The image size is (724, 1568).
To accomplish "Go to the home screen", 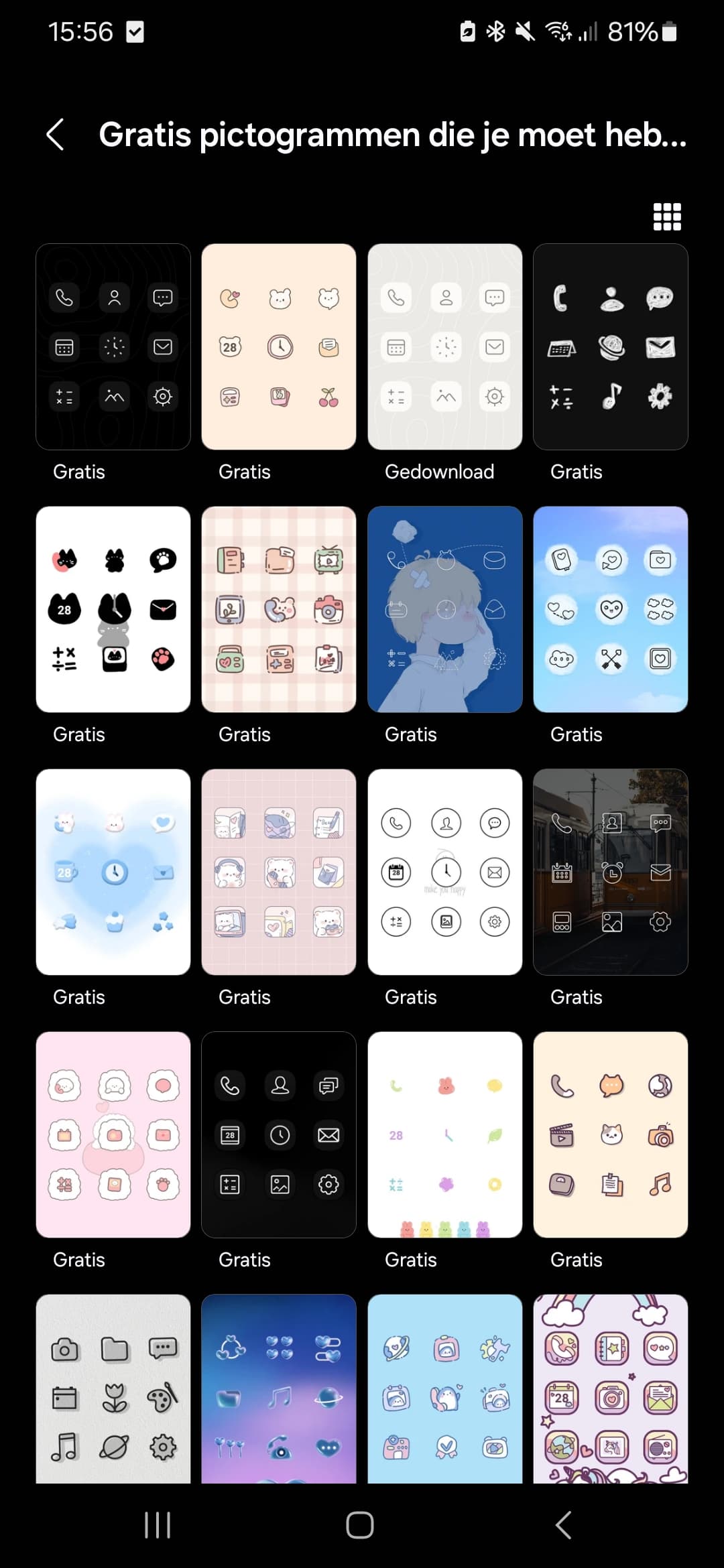I will pos(360,1525).
